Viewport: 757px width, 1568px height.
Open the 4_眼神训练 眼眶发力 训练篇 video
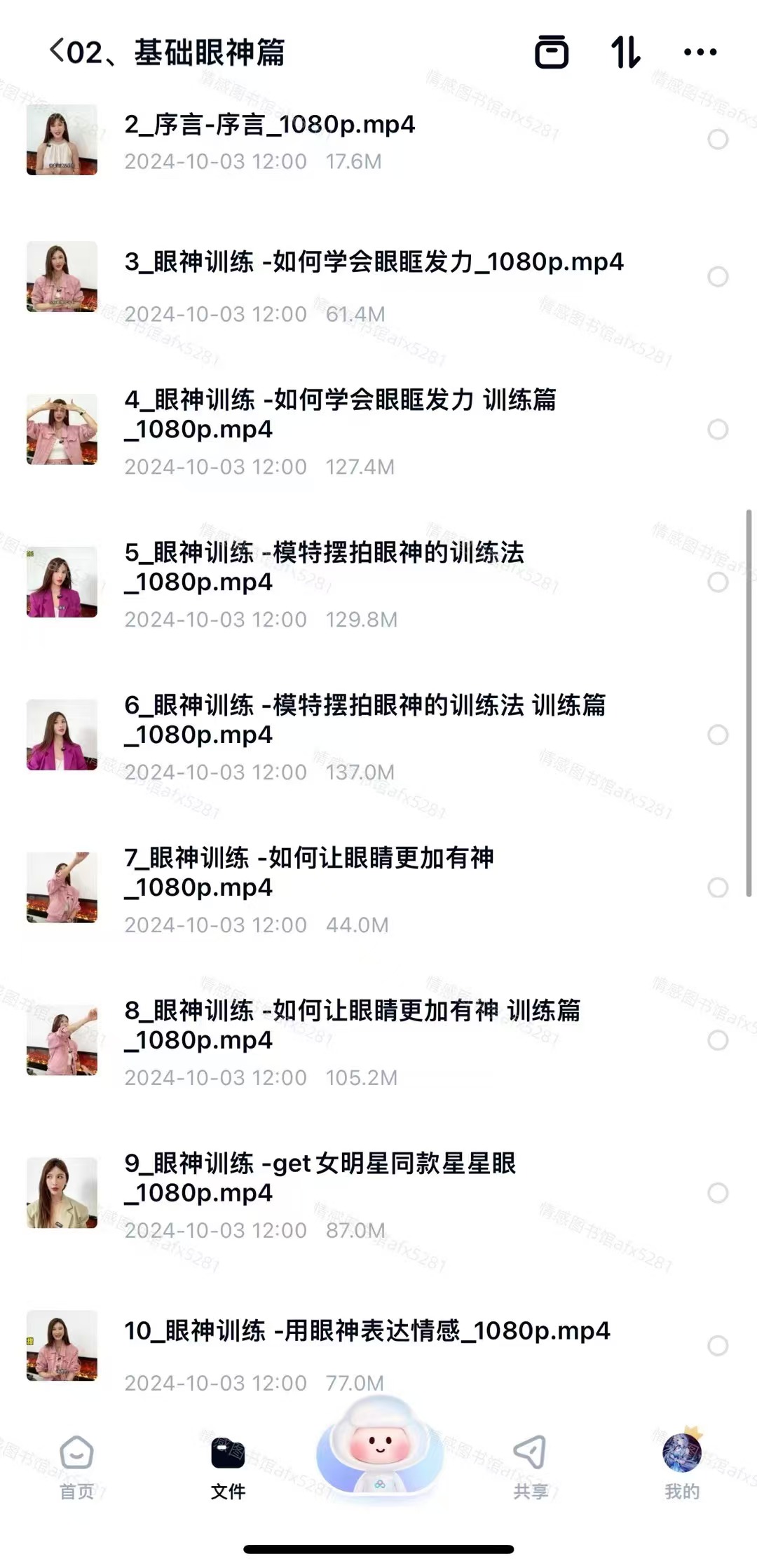340,414
